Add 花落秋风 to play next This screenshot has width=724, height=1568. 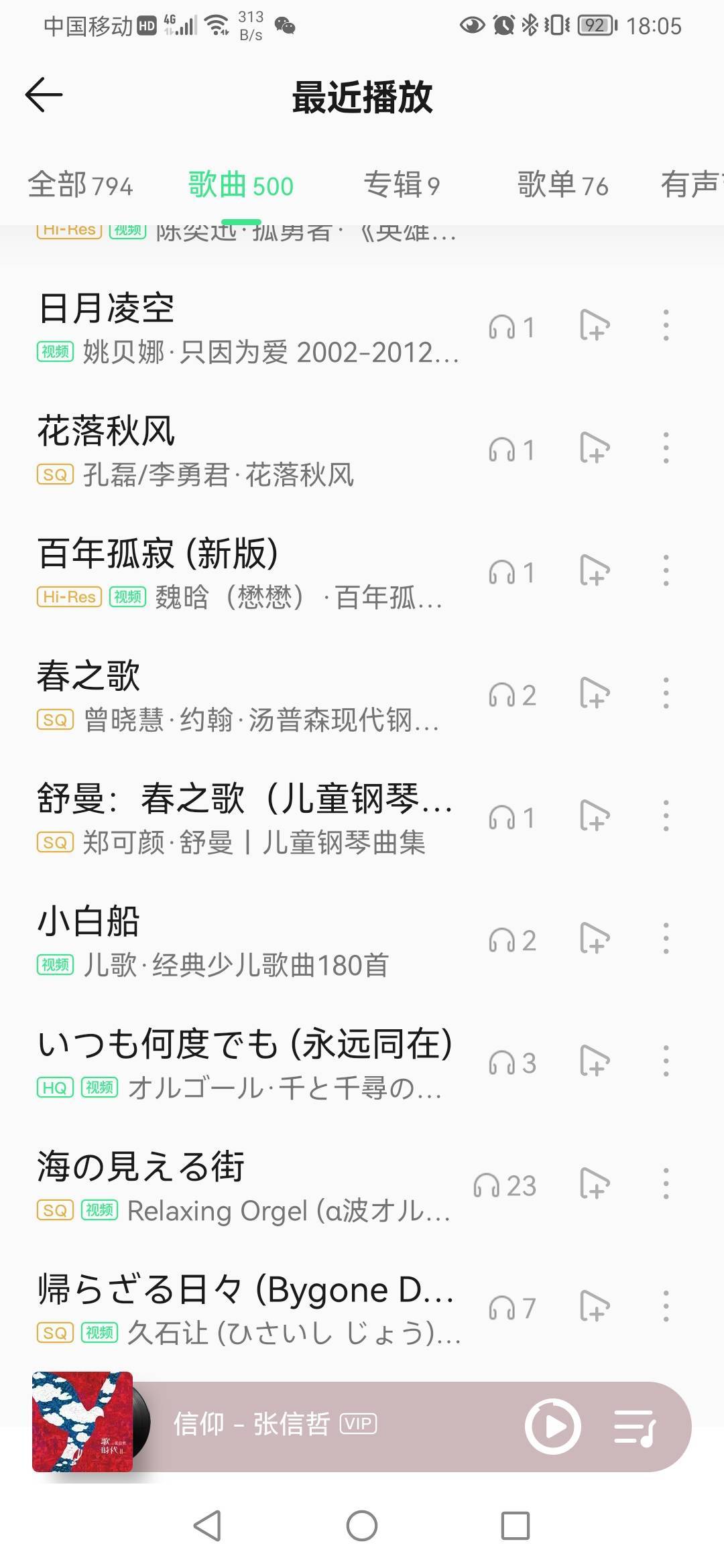[595, 448]
